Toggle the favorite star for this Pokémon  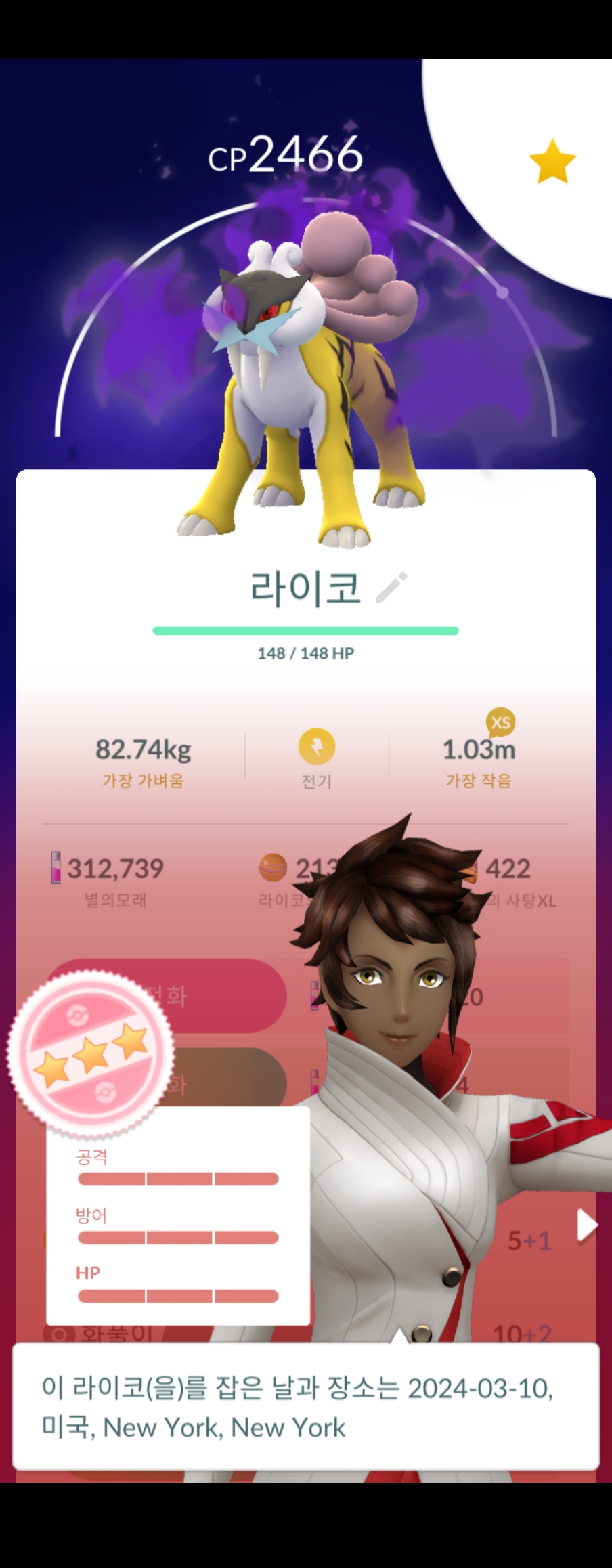(552, 162)
